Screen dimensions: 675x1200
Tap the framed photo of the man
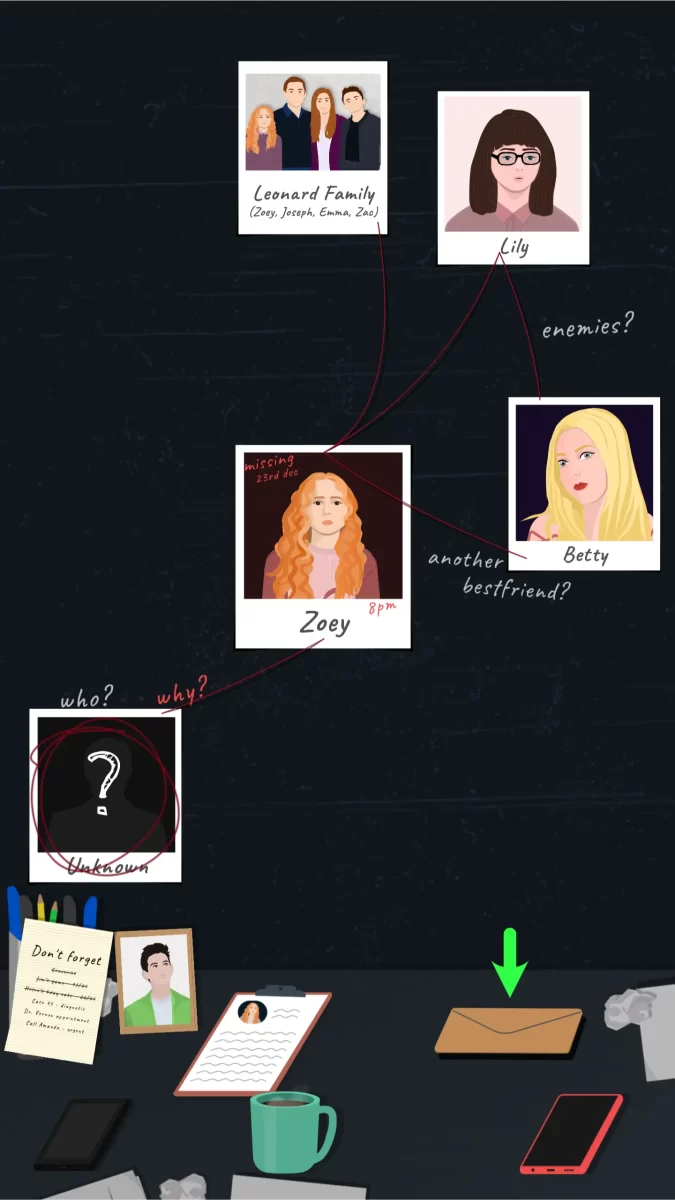coord(156,980)
